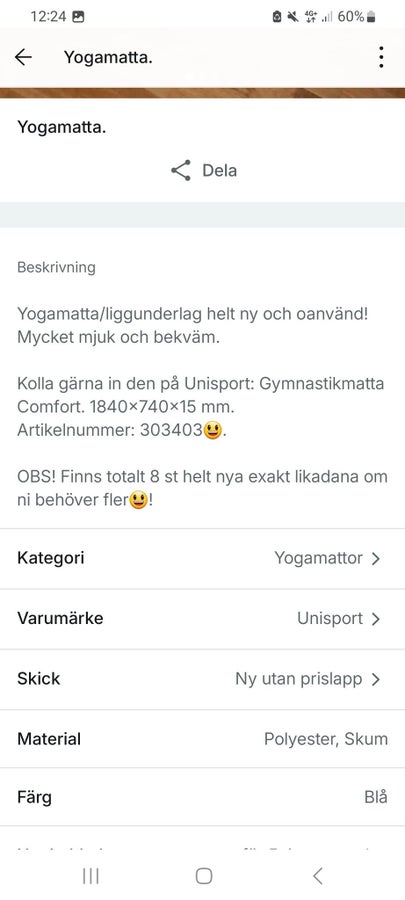Open the Kategori Yogamattor row
The image size is (405, 900).
[202, 558]
